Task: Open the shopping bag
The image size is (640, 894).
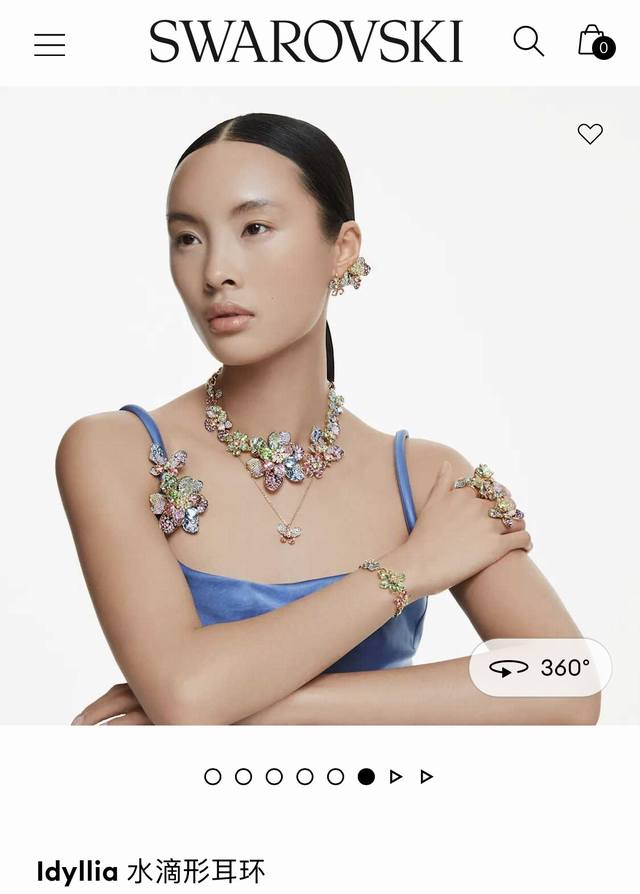Action: [x=593, y=42]
